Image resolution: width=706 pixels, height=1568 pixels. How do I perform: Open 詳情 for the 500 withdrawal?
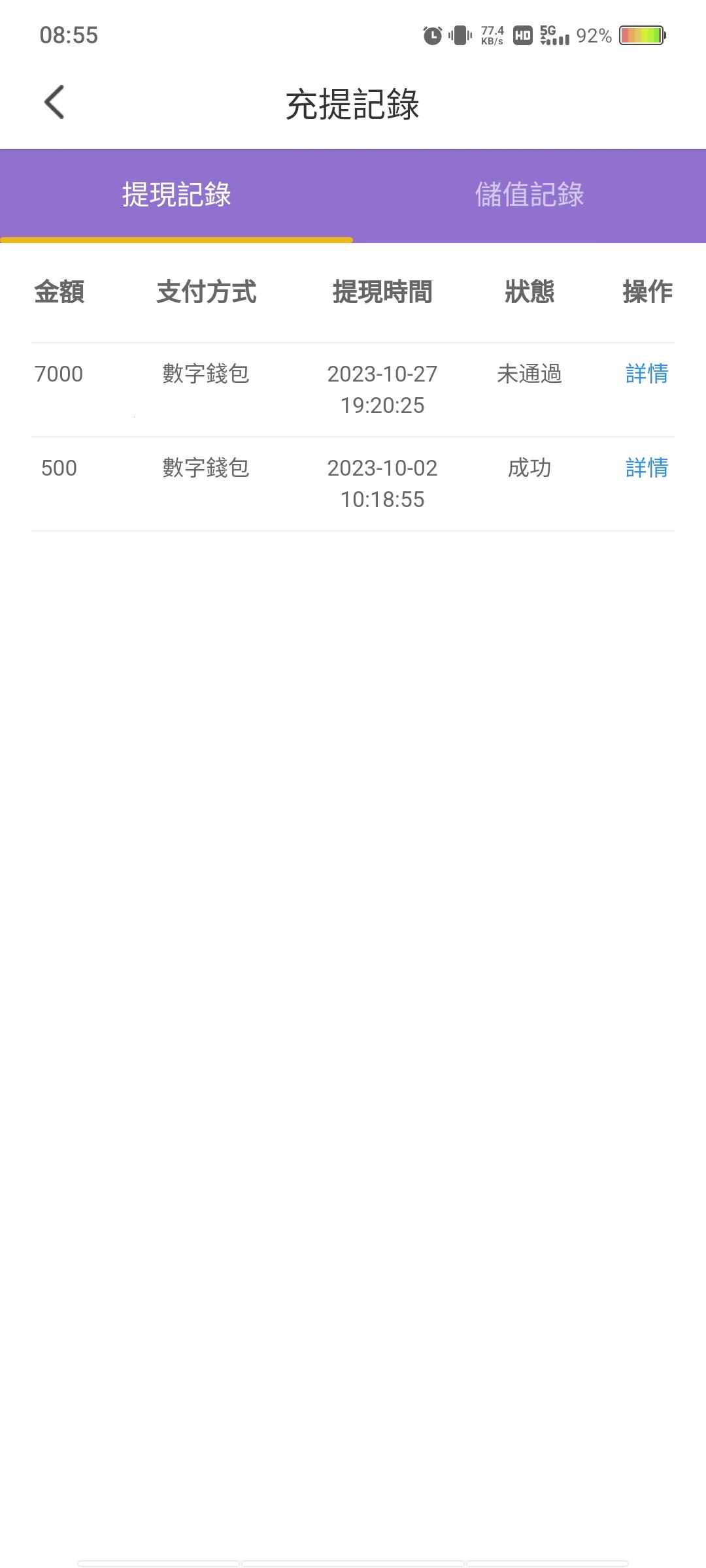[x=646, y=468]
